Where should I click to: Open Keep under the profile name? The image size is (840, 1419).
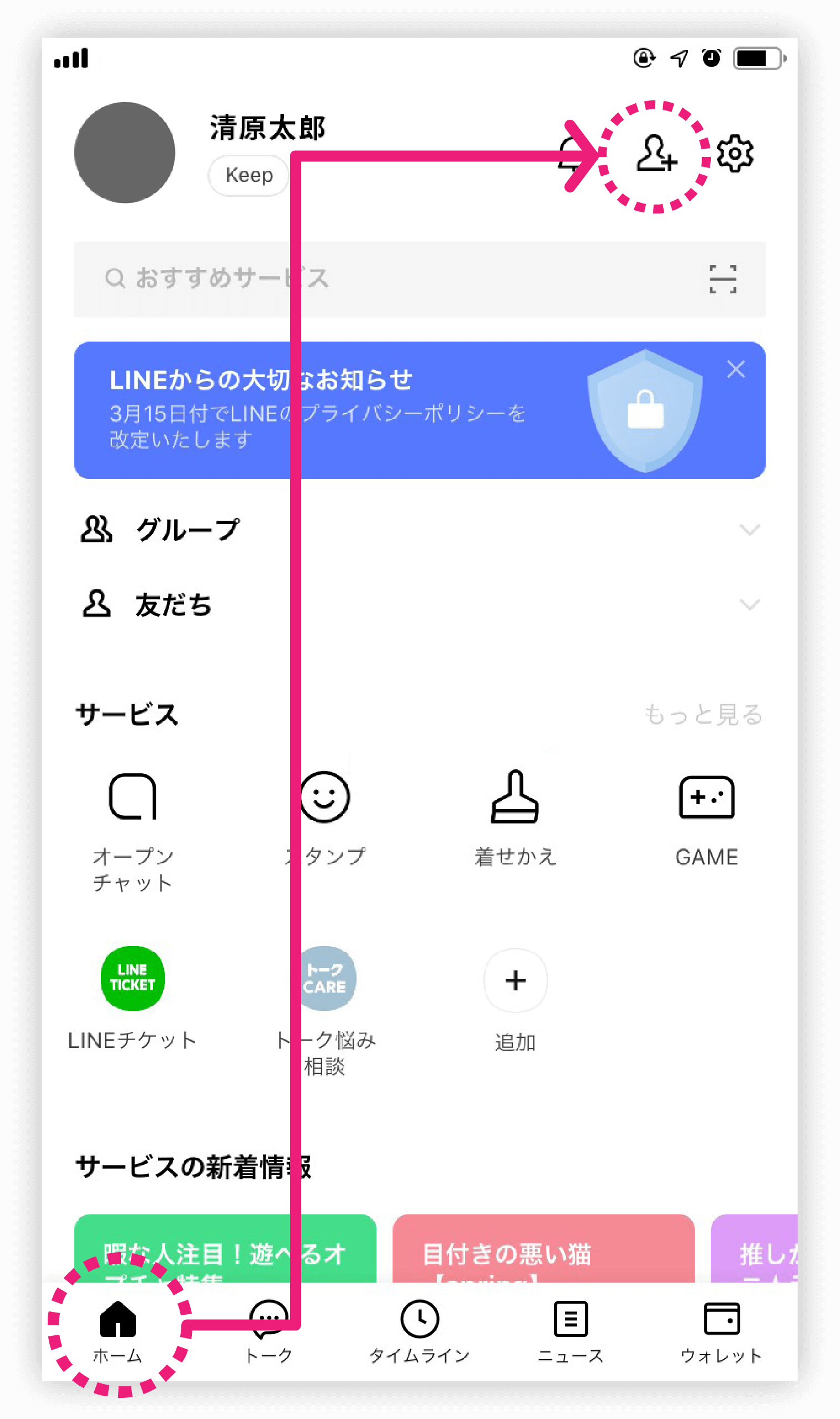point(248,175)
